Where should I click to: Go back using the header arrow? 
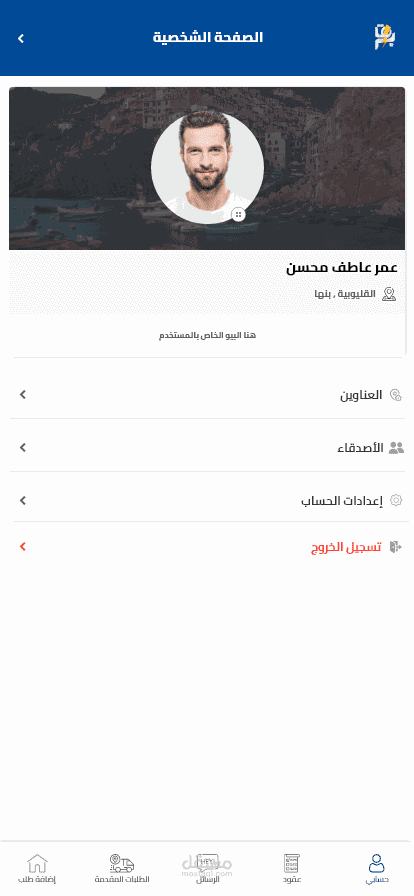click(21, 38)
